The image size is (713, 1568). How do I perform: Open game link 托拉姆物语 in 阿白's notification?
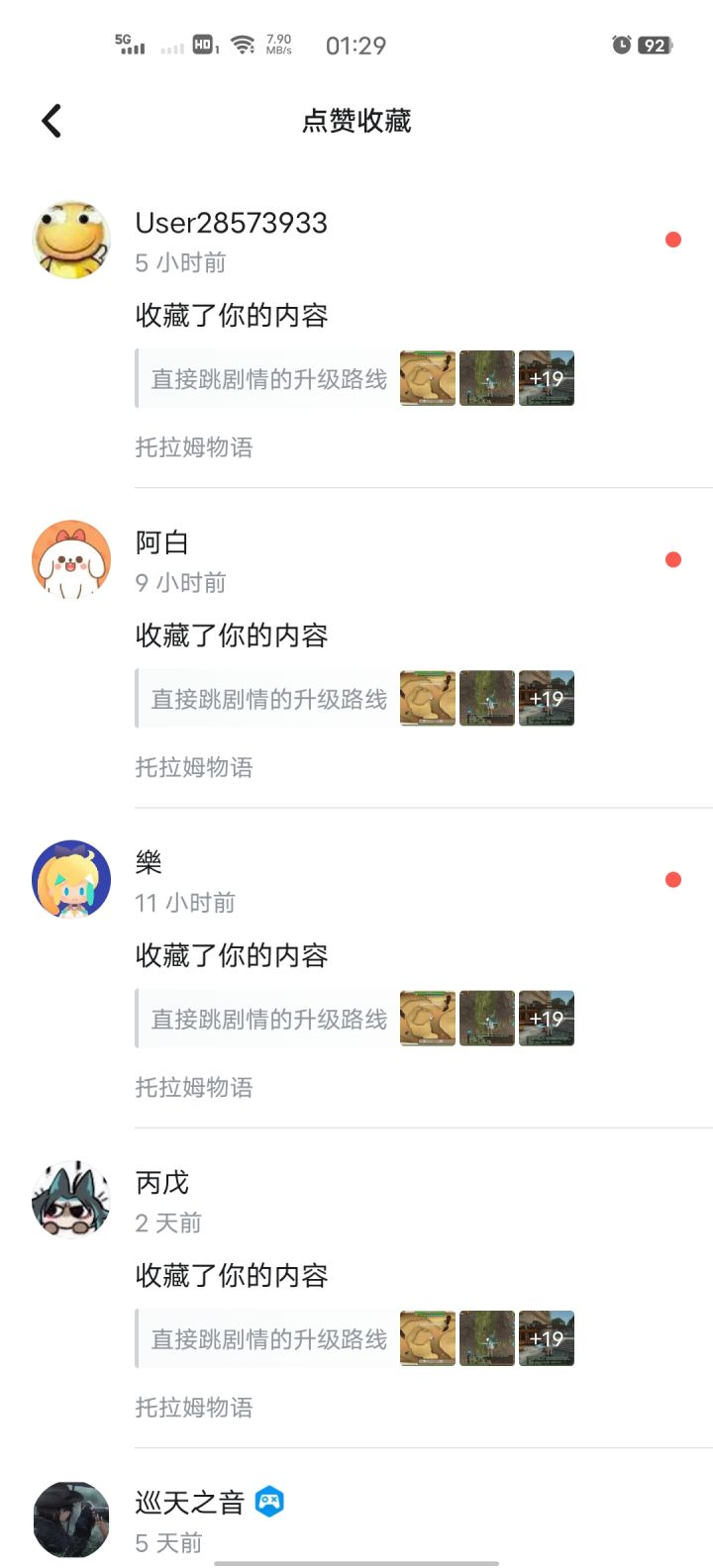point(194,767)
